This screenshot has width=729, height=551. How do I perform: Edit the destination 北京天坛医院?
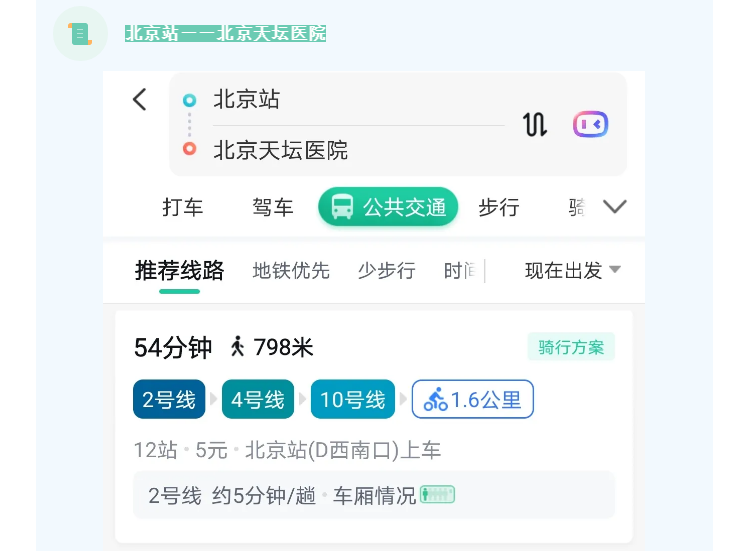coord(280,151)
